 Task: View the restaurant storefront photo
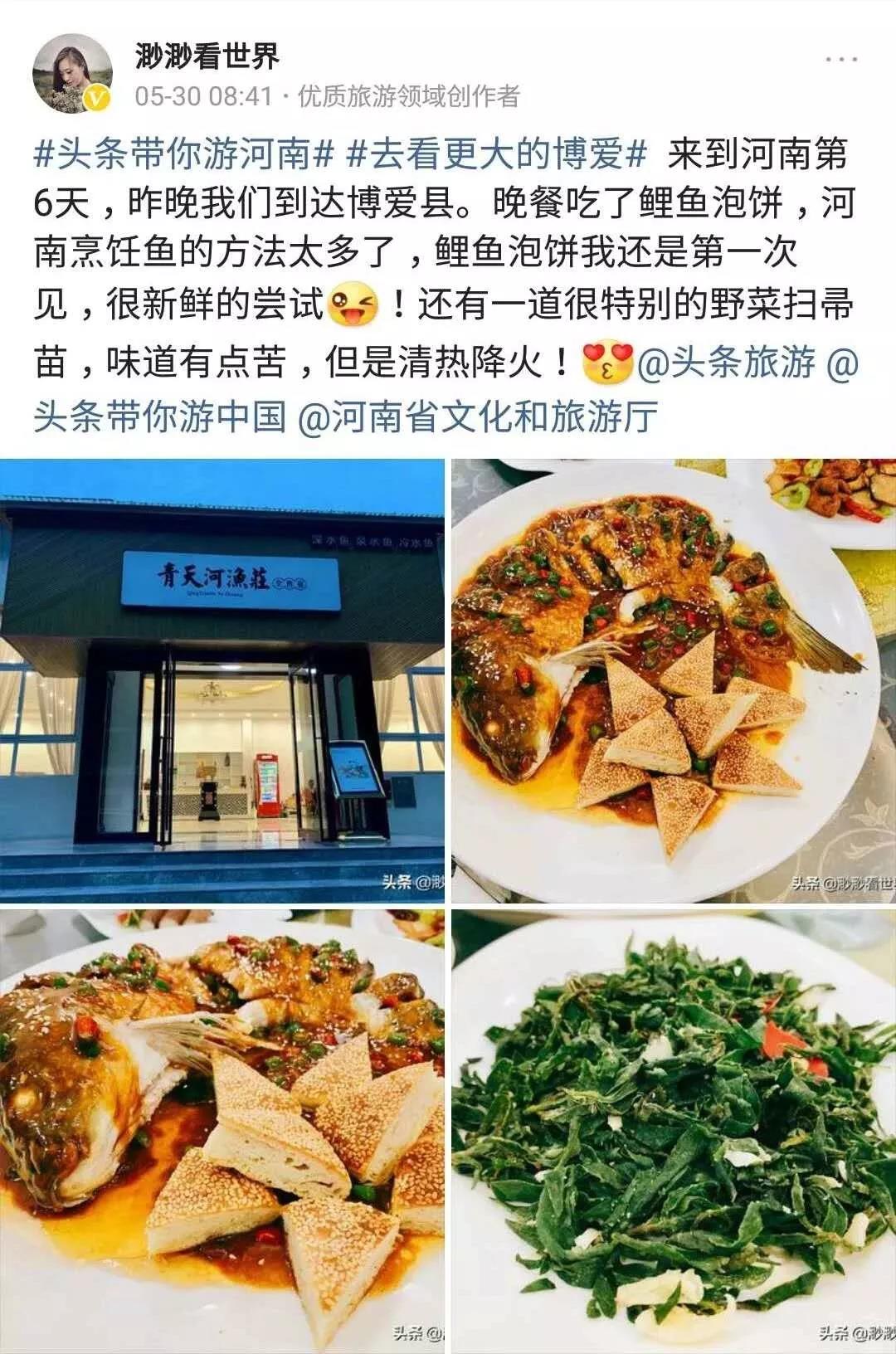coord(222,680)
